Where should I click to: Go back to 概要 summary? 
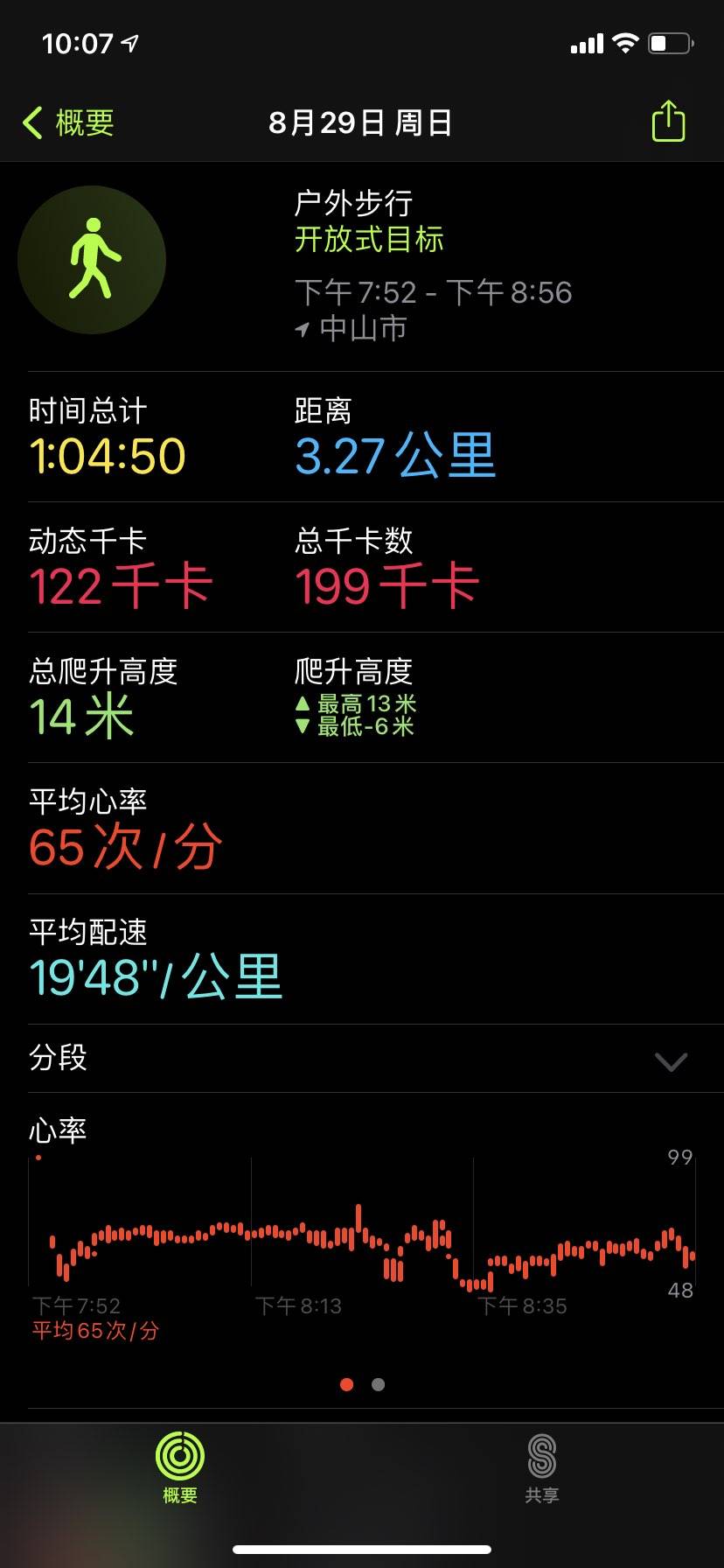point(68,122)
